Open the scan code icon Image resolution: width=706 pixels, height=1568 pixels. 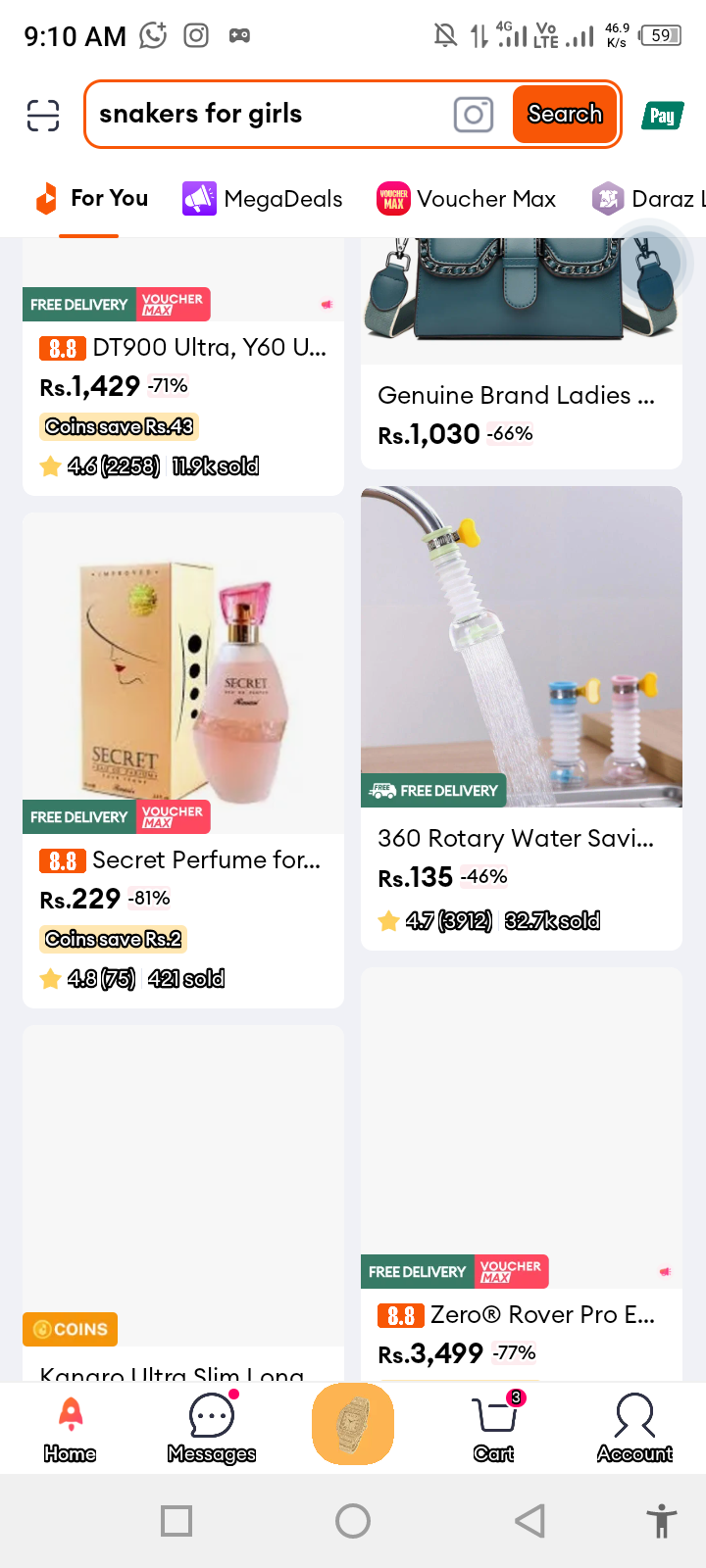pos(42,116)
